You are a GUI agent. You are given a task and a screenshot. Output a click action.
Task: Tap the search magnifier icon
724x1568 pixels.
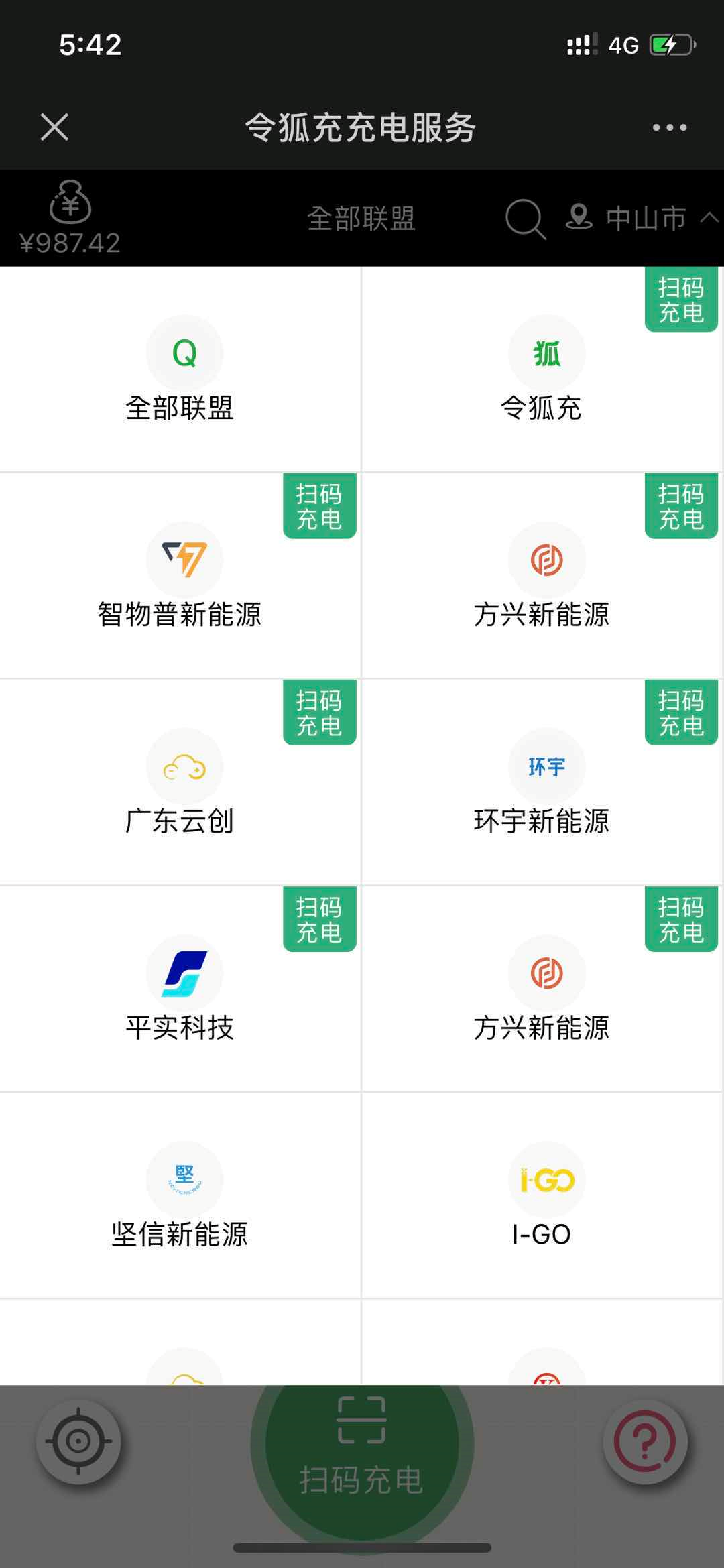(526, 219)
